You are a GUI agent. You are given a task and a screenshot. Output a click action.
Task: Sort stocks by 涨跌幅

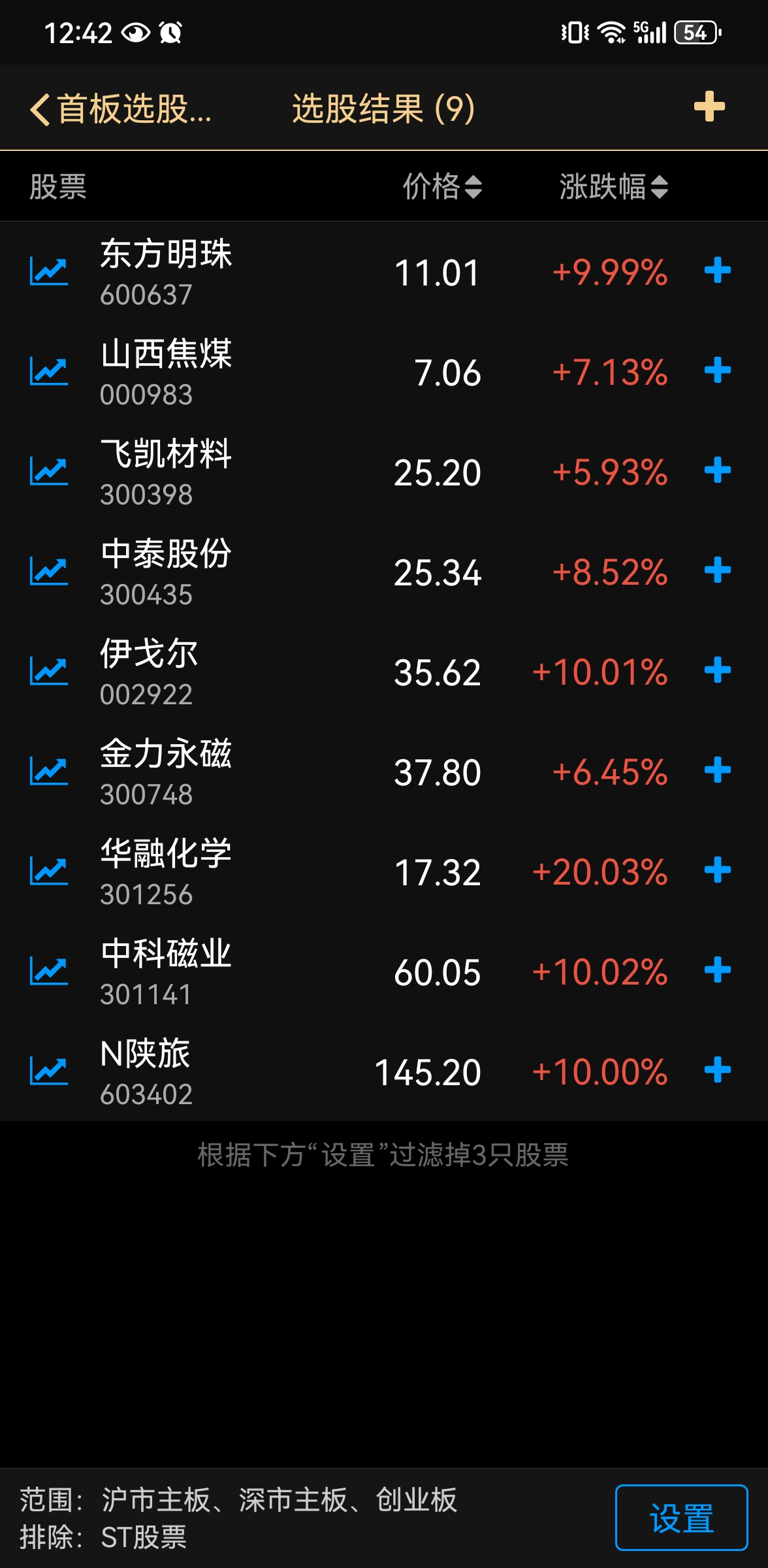click(x=613, y=187)
